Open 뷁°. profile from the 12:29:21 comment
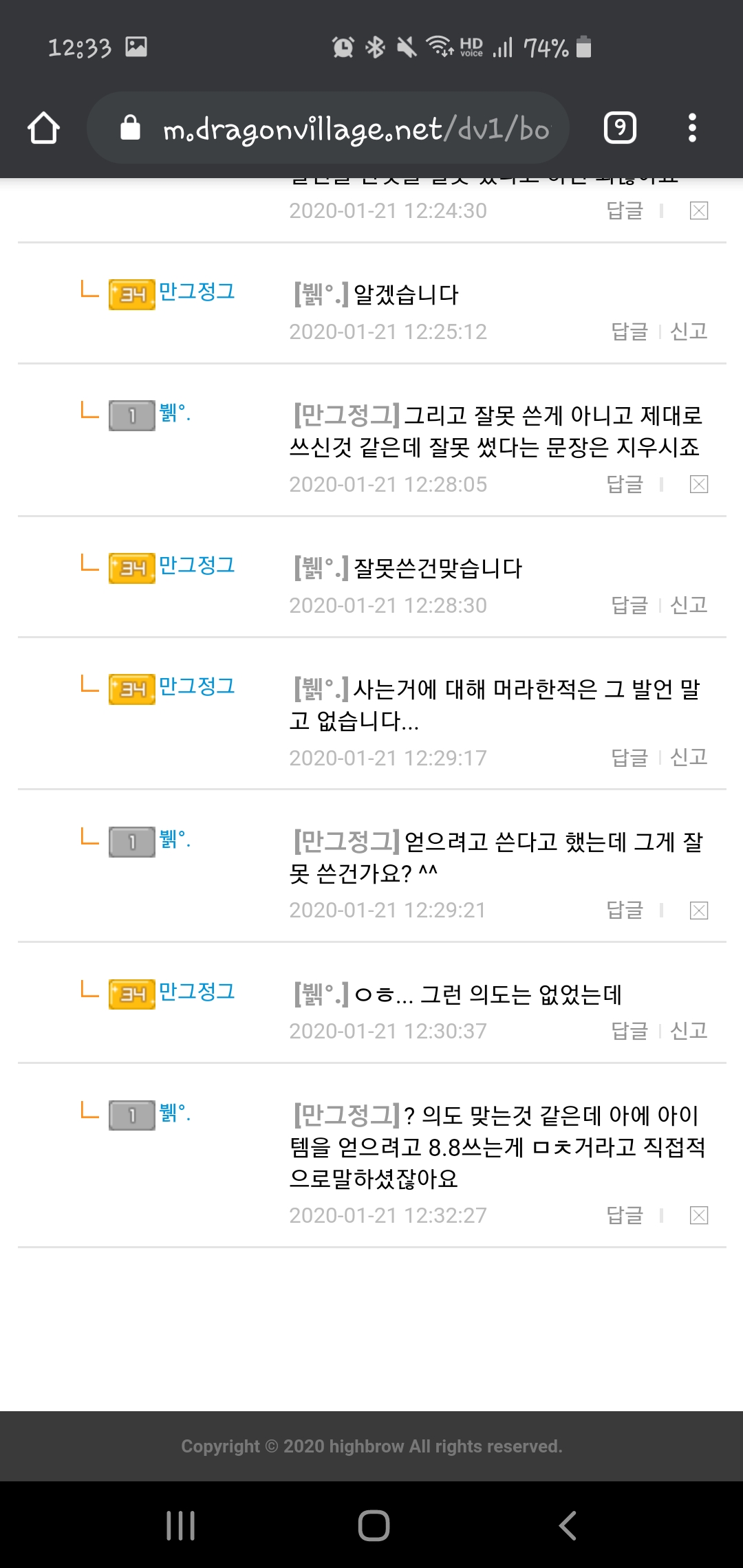743x1568 pixels. click(x=175, y=839)
